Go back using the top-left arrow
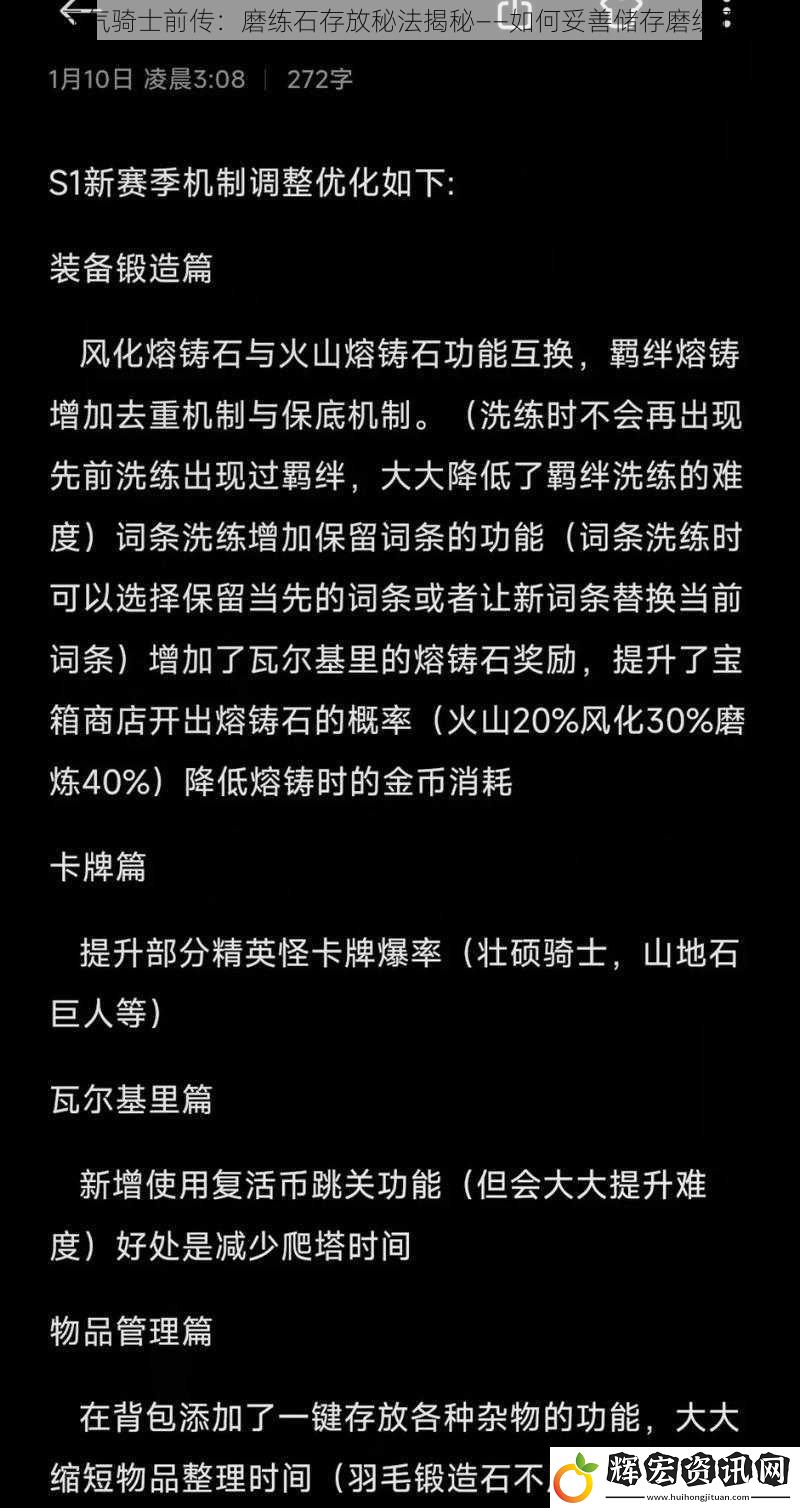Viewport: 800px width, 1508px height. 79,13
